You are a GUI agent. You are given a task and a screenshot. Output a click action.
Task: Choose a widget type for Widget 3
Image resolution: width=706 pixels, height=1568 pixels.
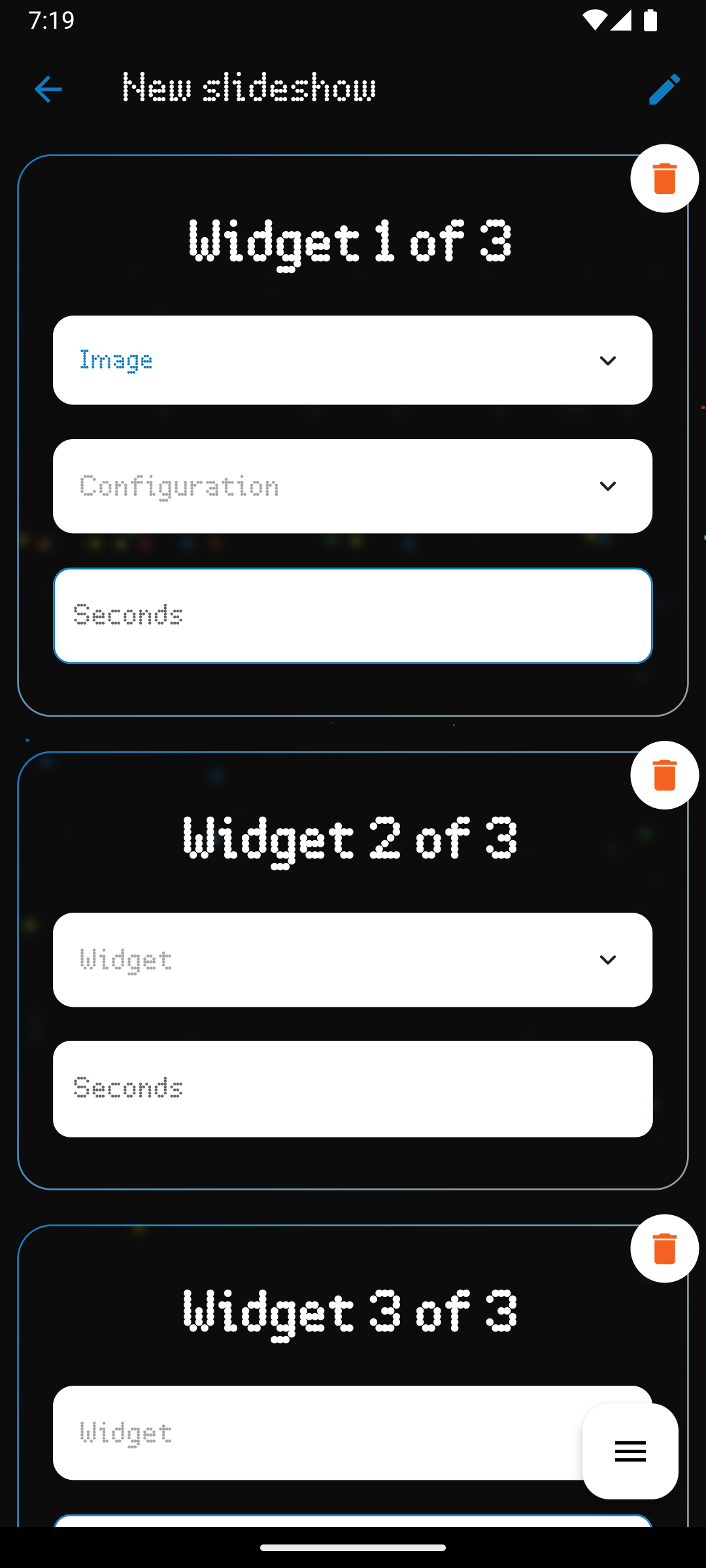[318, 1433]
